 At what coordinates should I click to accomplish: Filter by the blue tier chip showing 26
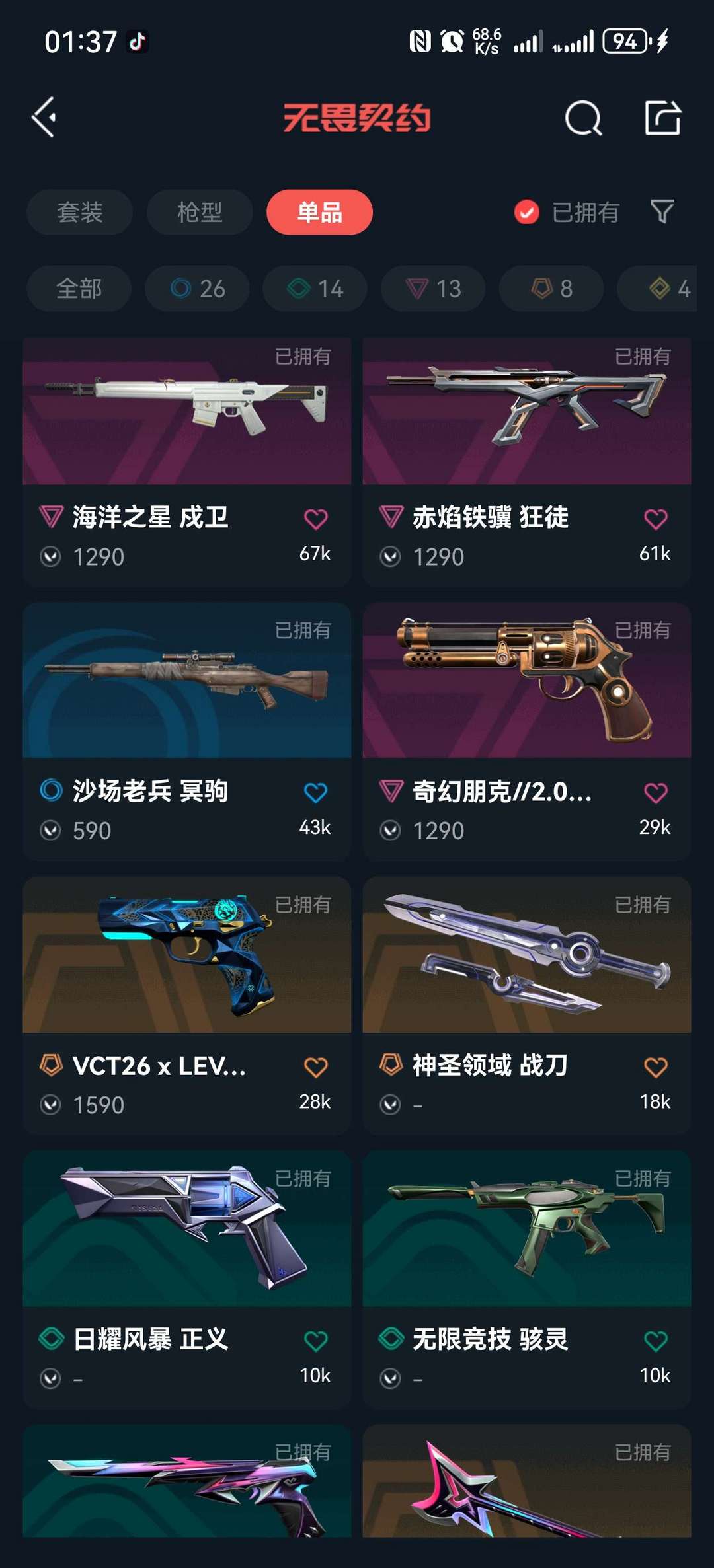coord(197,289)
